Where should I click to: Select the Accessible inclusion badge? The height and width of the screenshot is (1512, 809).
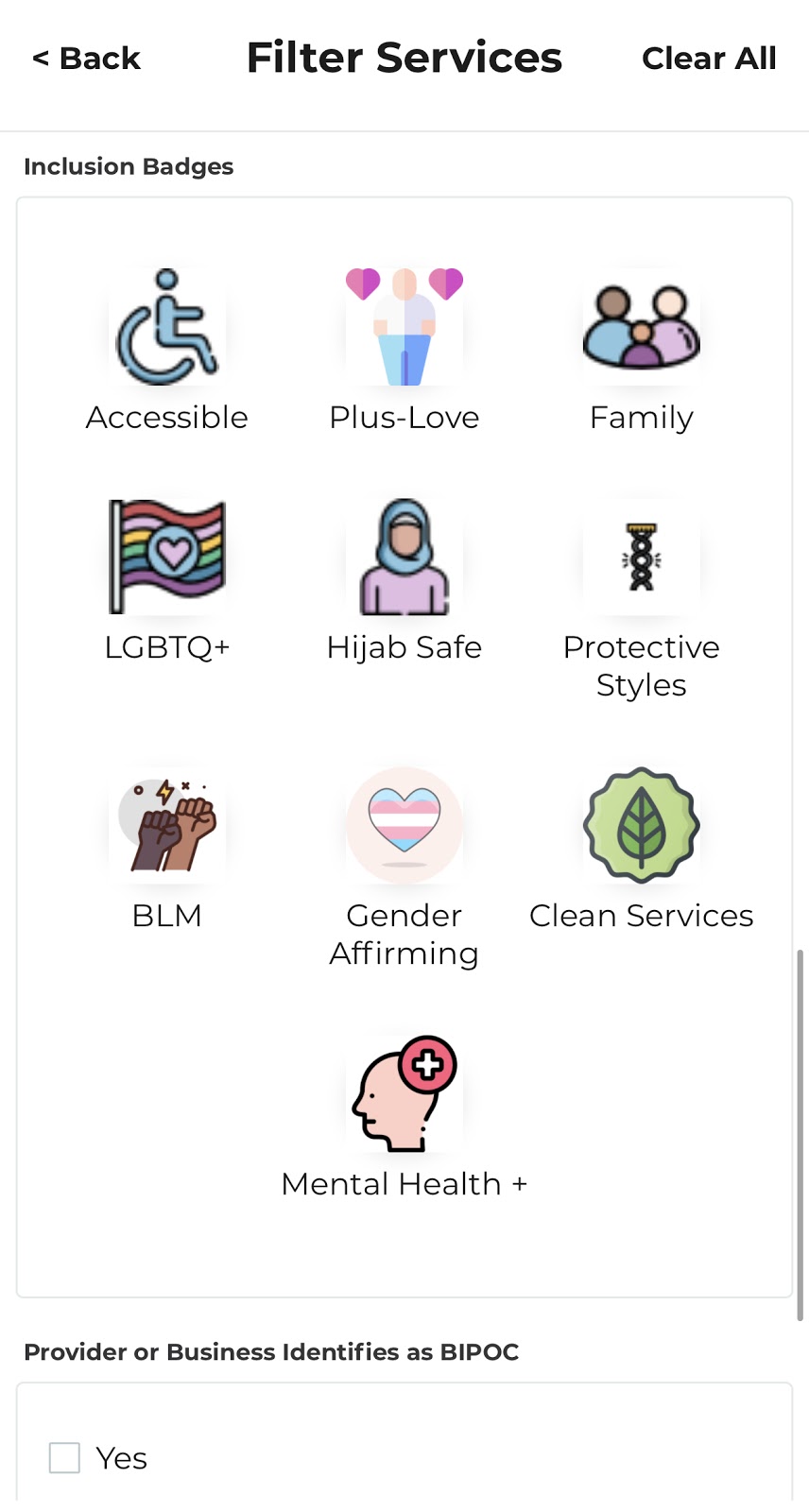pyautogui.click(x=167, y=351)
